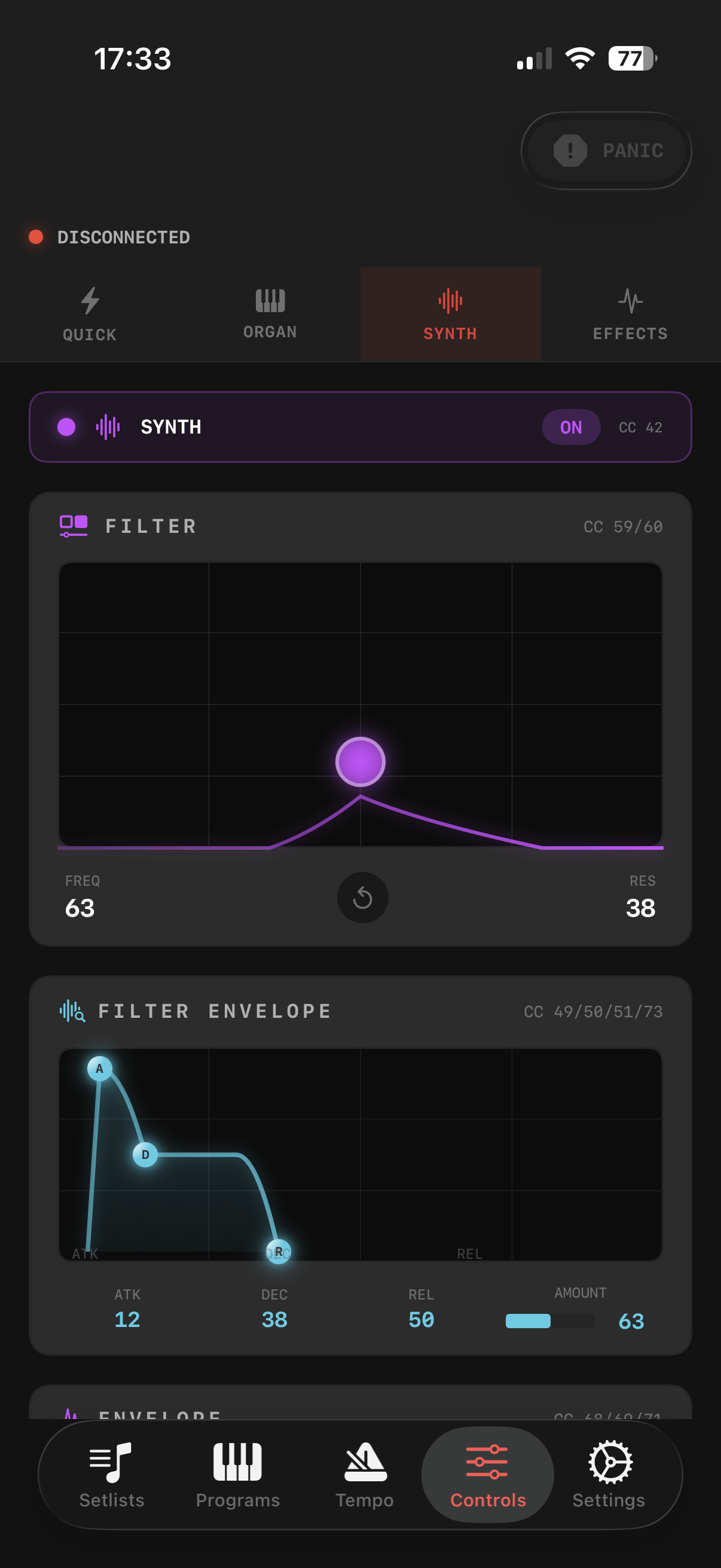Tap the Filter Envelope waveform icon
721x1568 pixels.
pos(73,1010)
